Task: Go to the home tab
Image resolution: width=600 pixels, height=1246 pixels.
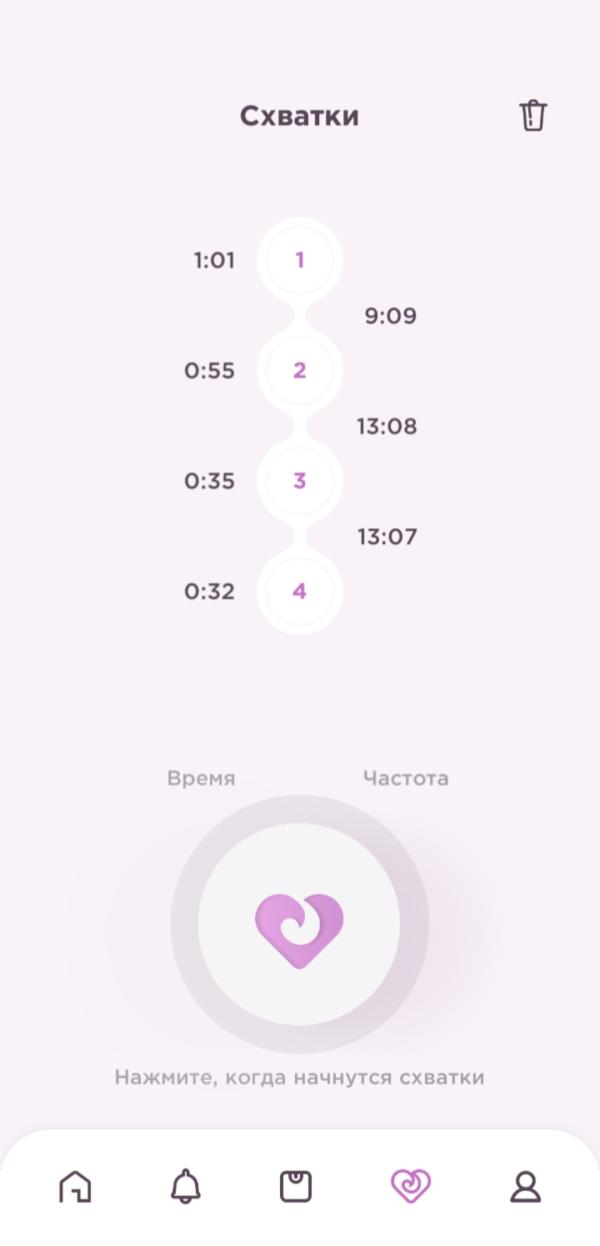Action: pos(75,1187)
